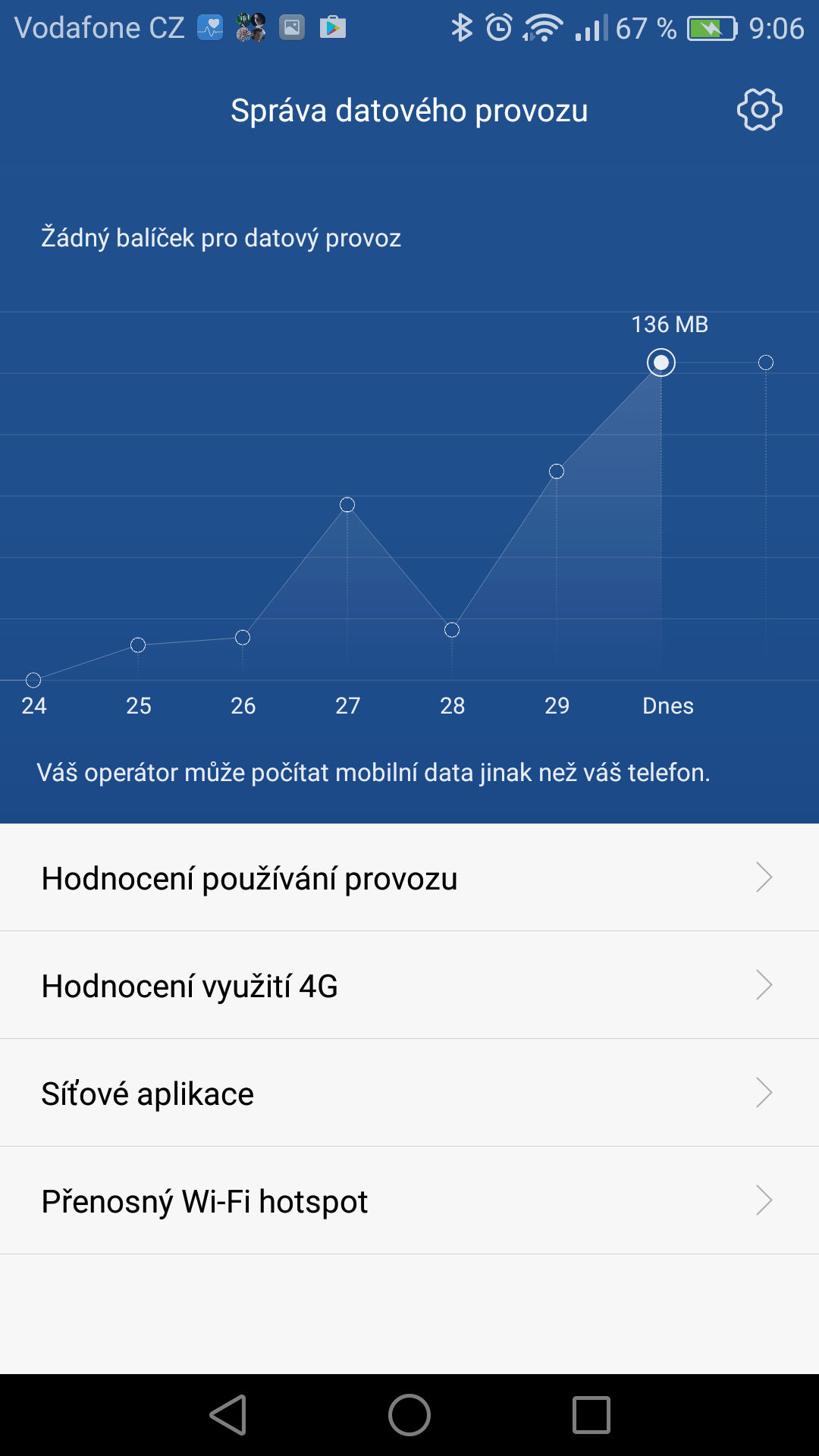Select the data point for day 26
Screen dimensions: 819x1456
[x=243, y=638]
